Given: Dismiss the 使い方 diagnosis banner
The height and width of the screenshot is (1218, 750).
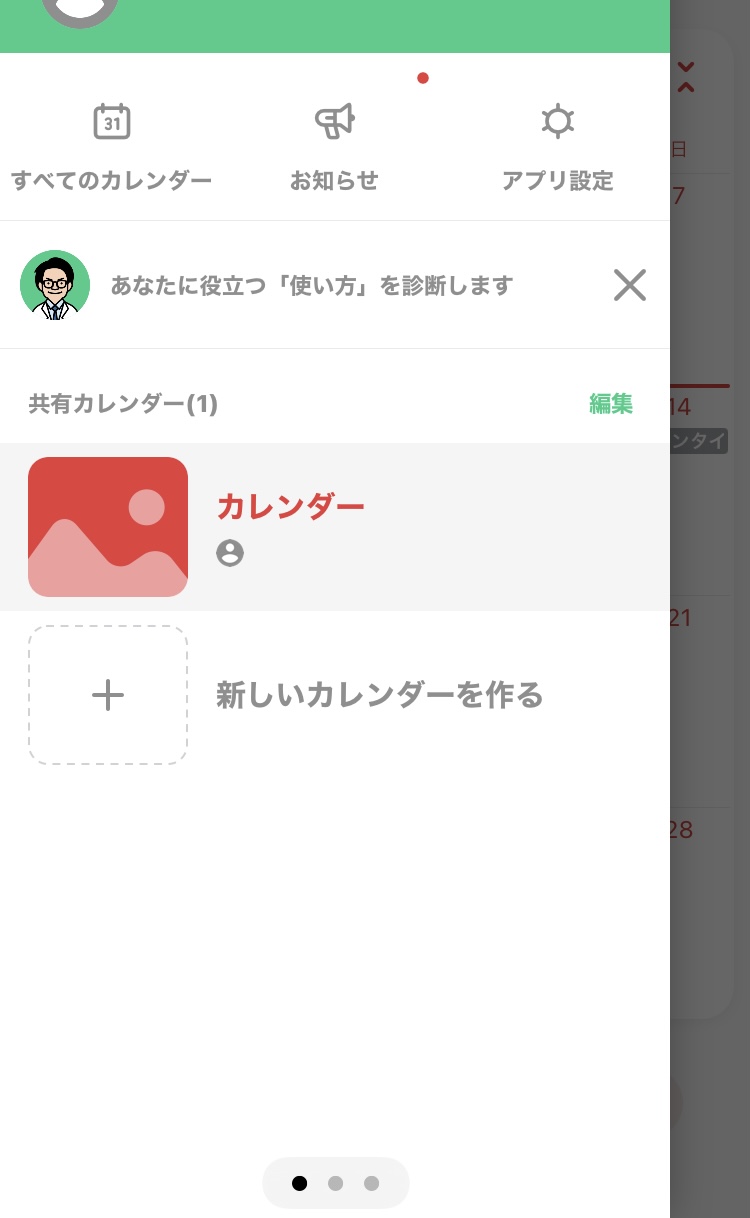Looking at the screenshot, I should tap(630, 286).
